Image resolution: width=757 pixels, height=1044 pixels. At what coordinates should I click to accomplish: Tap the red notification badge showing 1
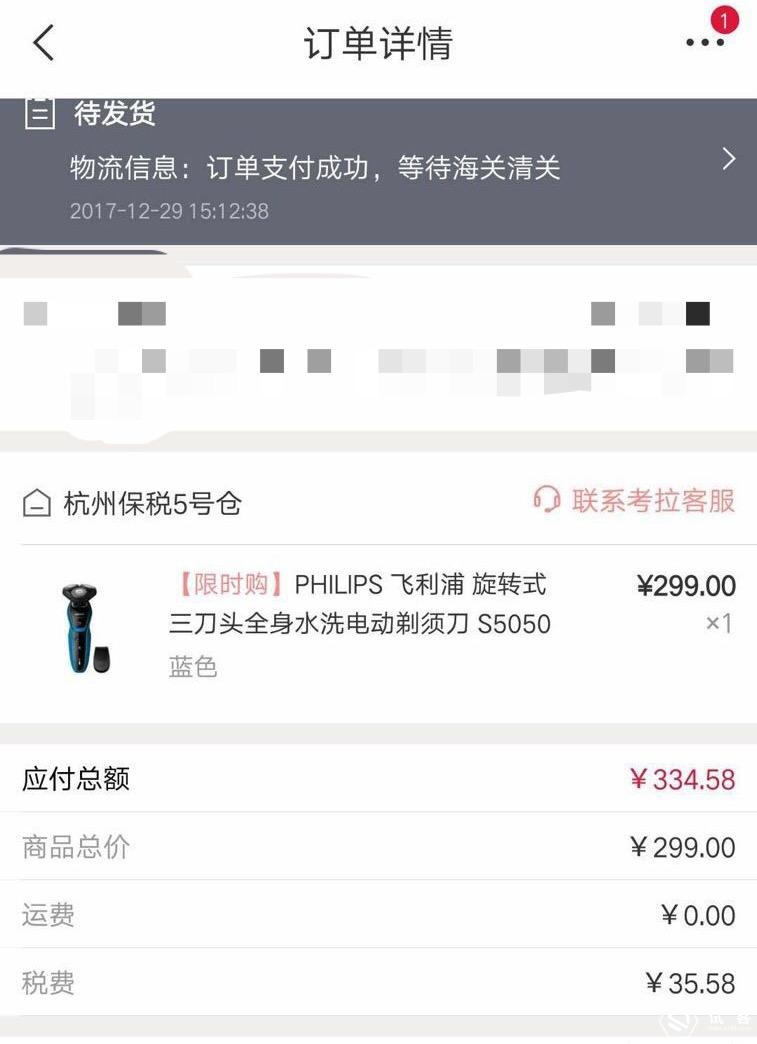[x=726, y=20]
